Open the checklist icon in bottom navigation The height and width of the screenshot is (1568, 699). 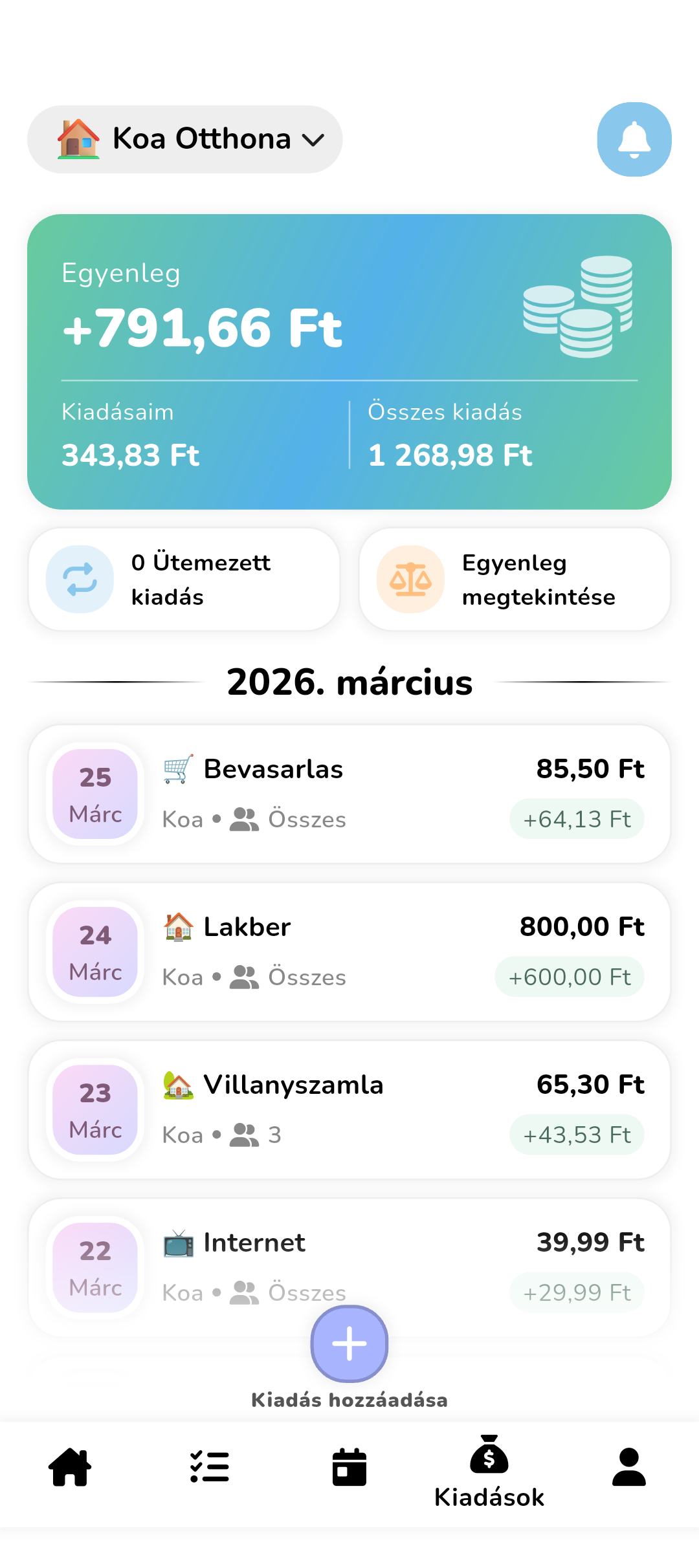click(209, 1467)
